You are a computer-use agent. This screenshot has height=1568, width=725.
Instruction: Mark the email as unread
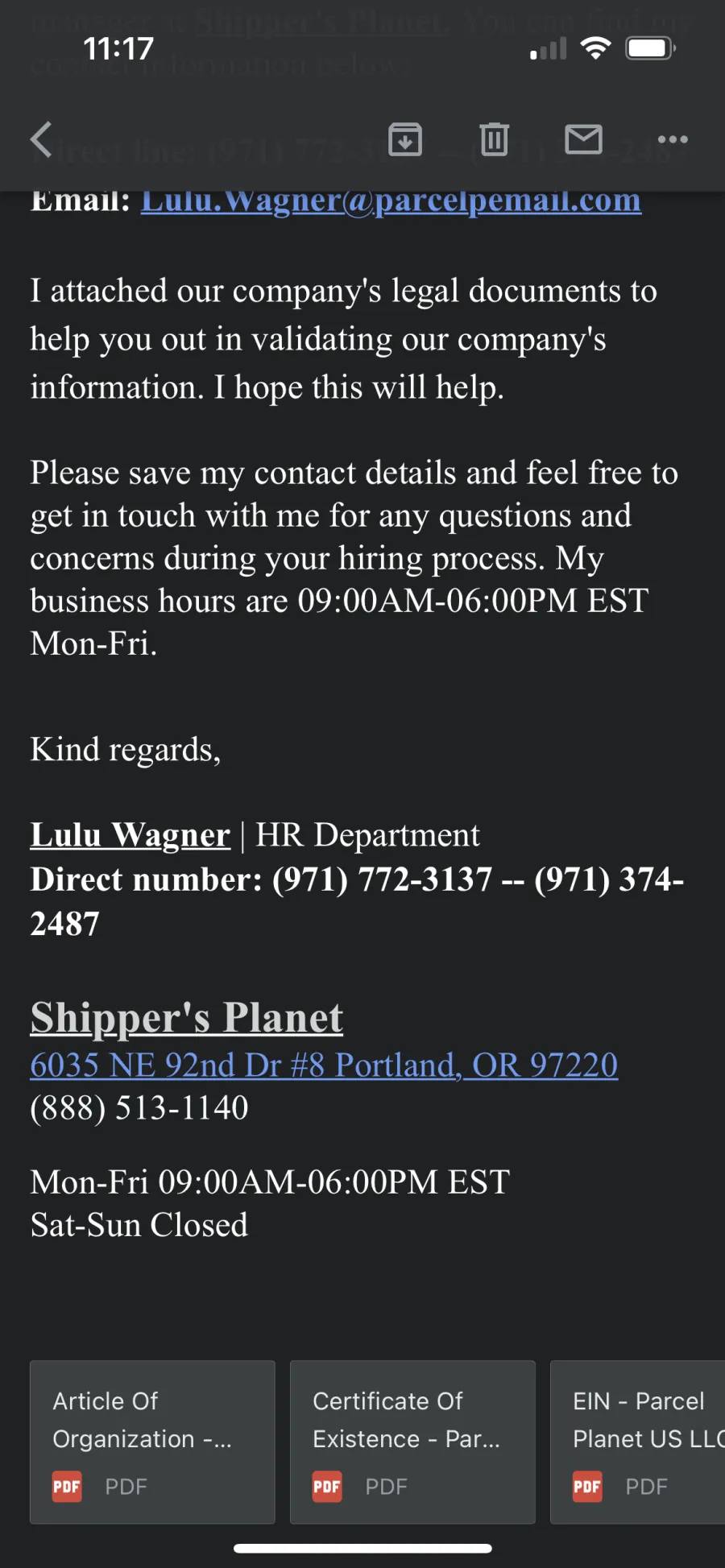point(584,139)
